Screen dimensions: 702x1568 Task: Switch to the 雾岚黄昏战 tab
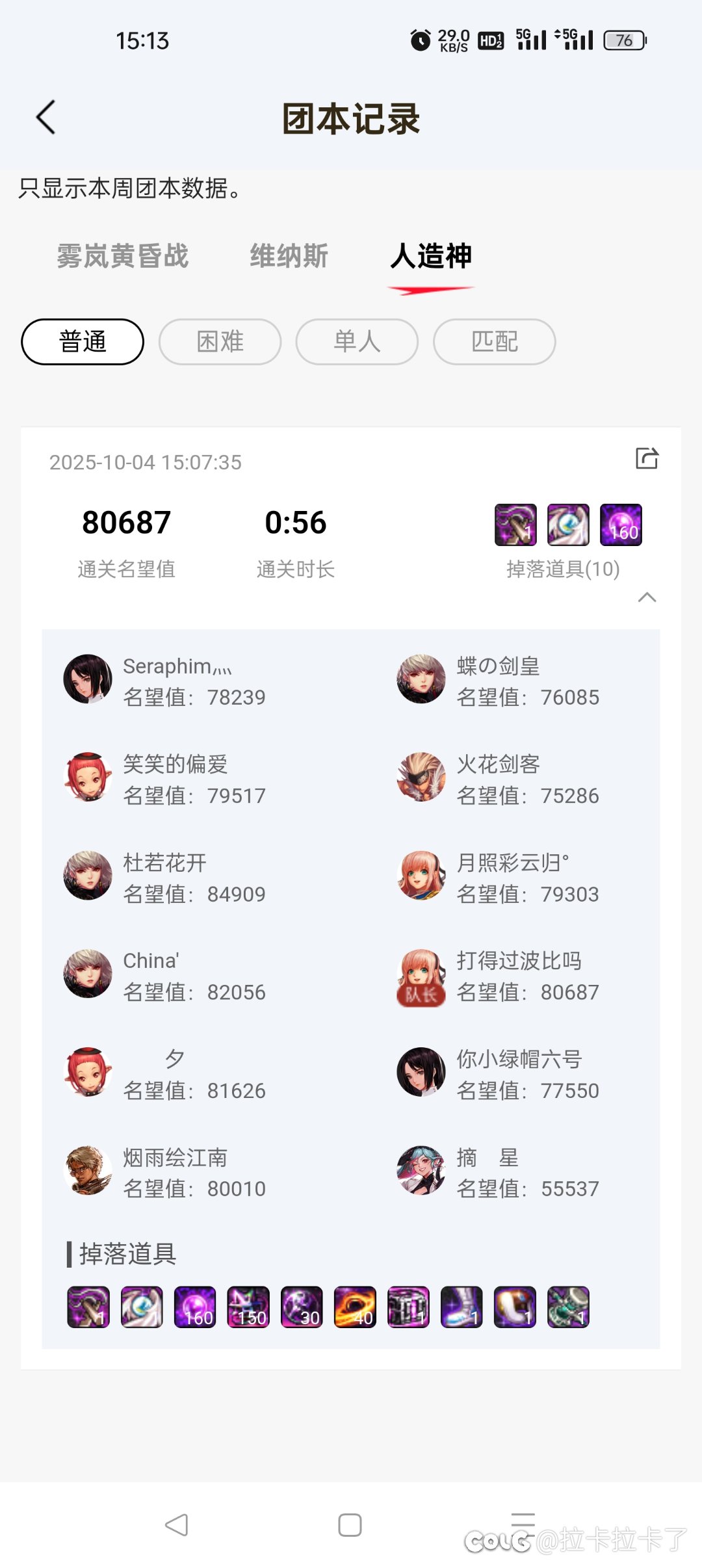(122, 256)
